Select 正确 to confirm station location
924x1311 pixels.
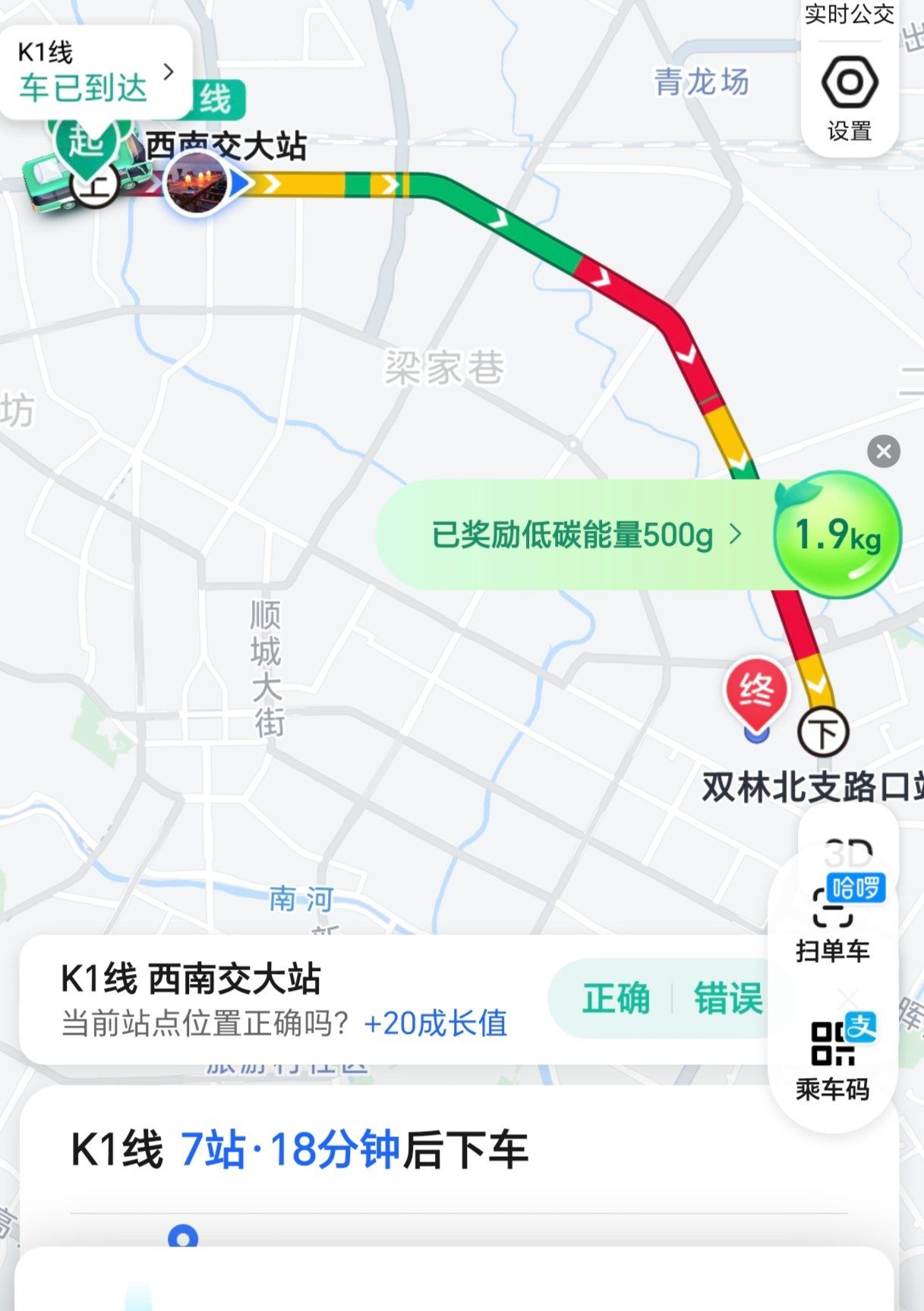617,999
